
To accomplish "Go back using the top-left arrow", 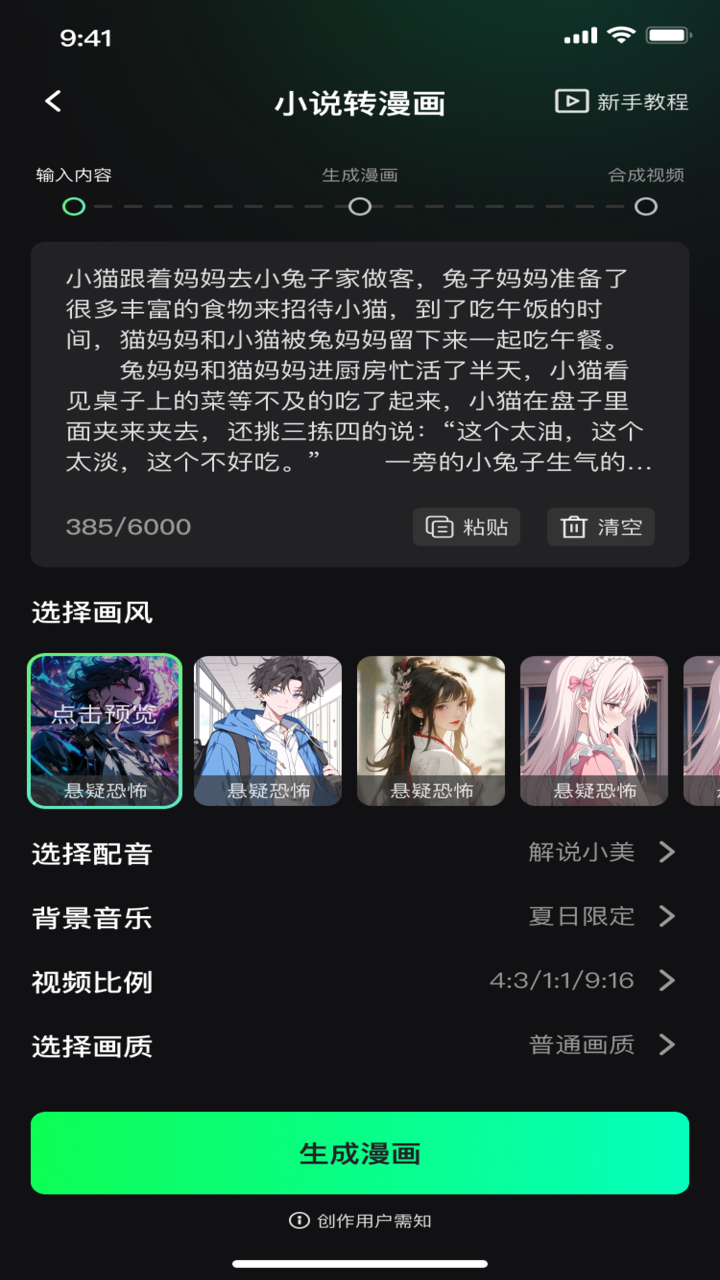I will (54, 101).
